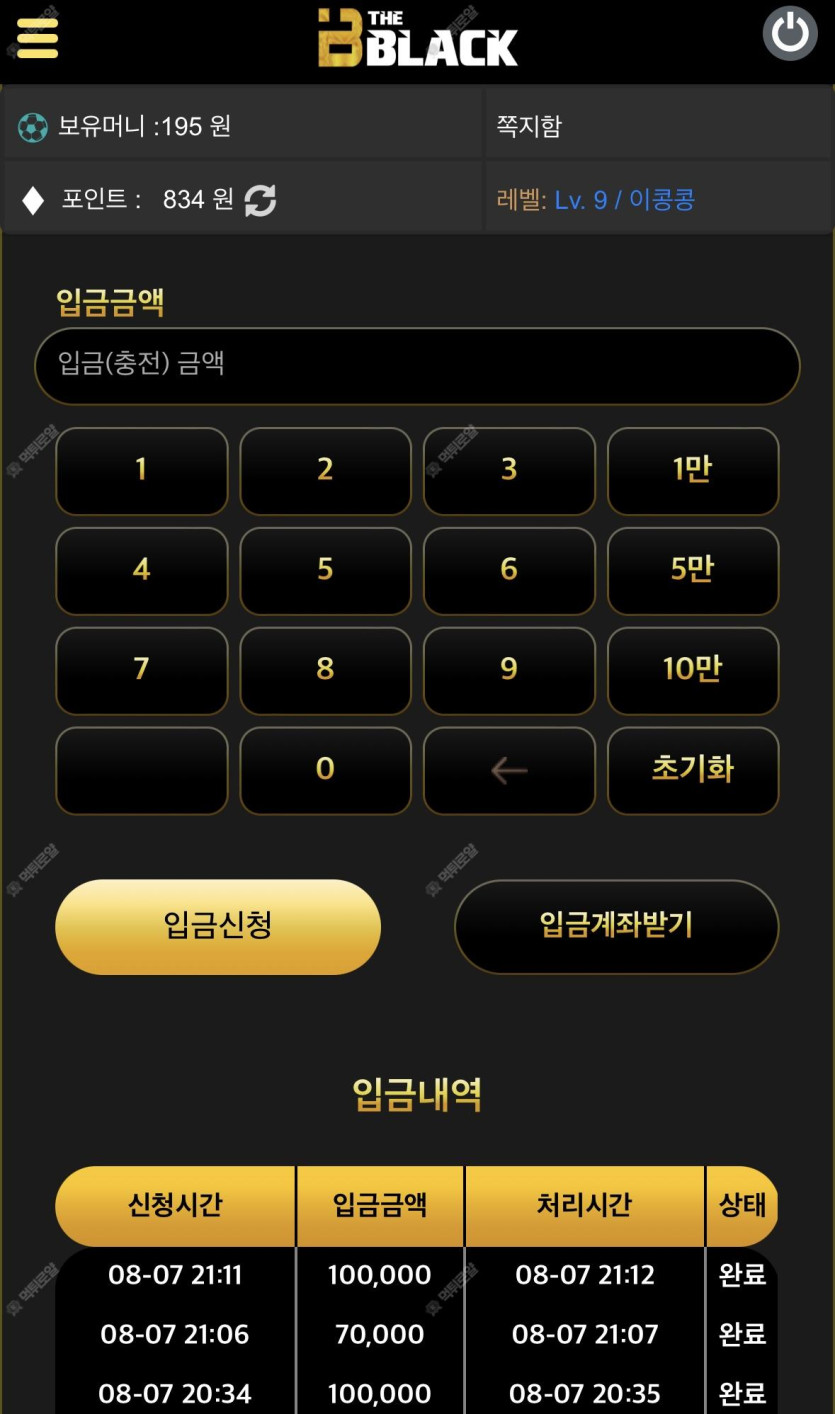The height and width of the screenshot is (1414, 835).
Task: Delete last digit with back arrow
Action: (x=509, y=769)
